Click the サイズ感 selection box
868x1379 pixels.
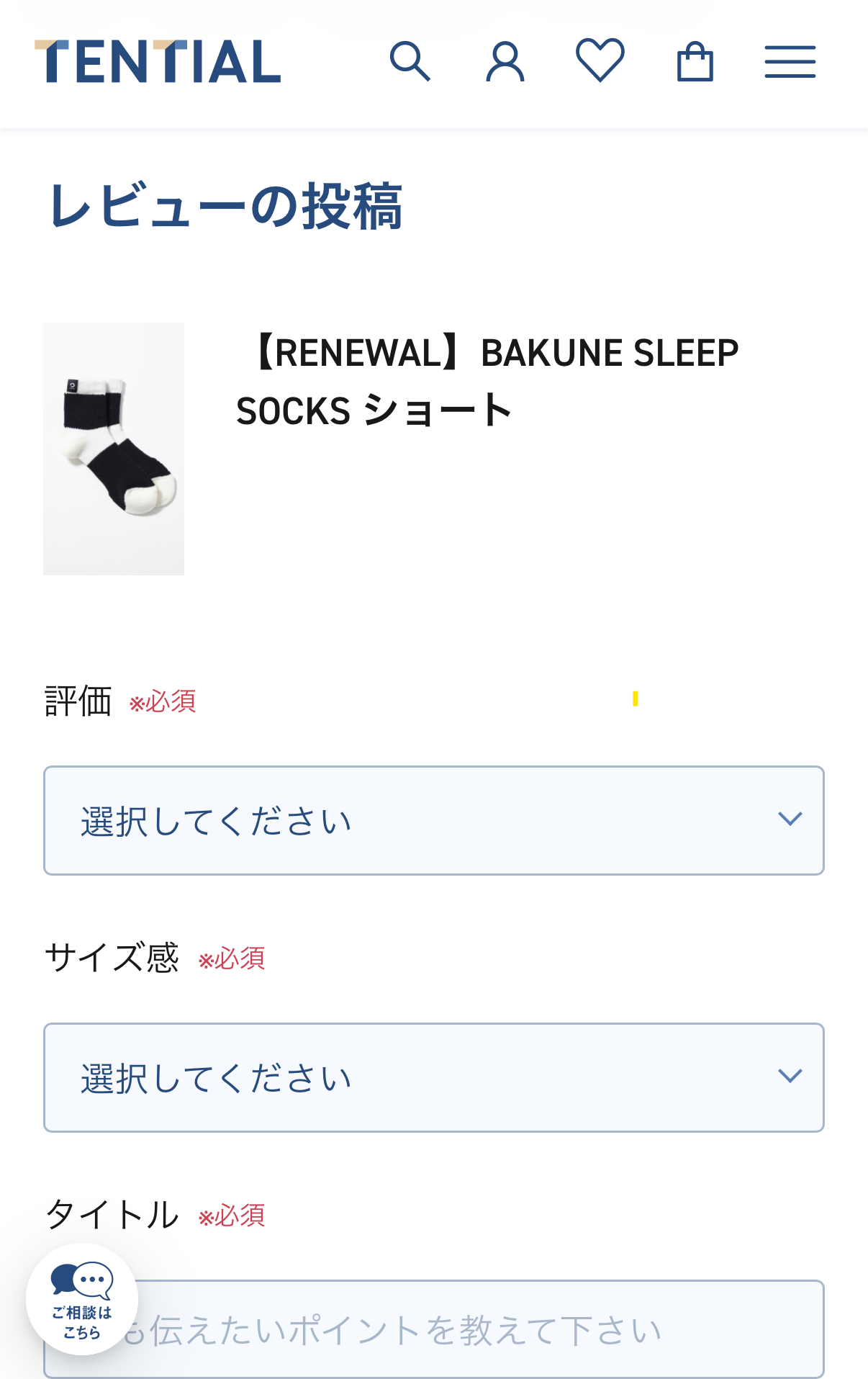coord(433,1077)
